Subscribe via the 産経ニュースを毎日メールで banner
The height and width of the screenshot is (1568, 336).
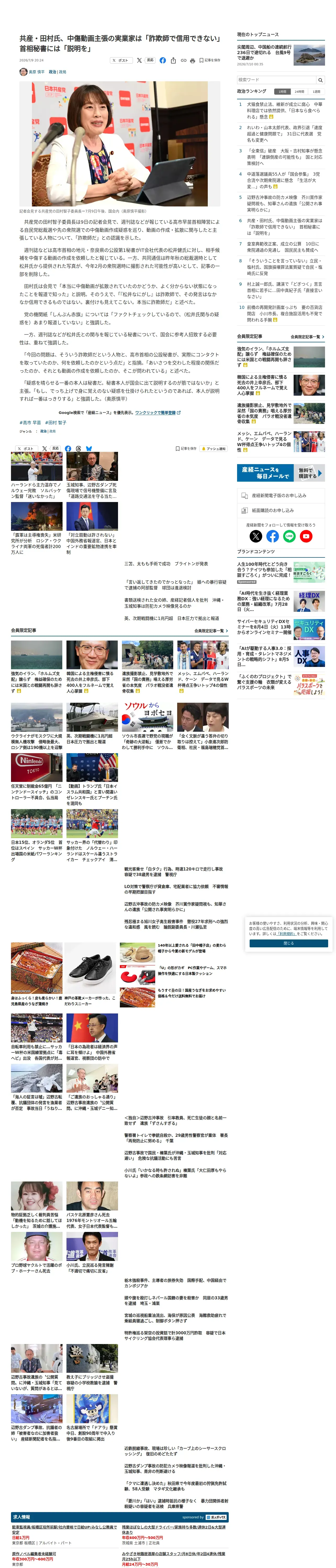[x=281, y=473]
